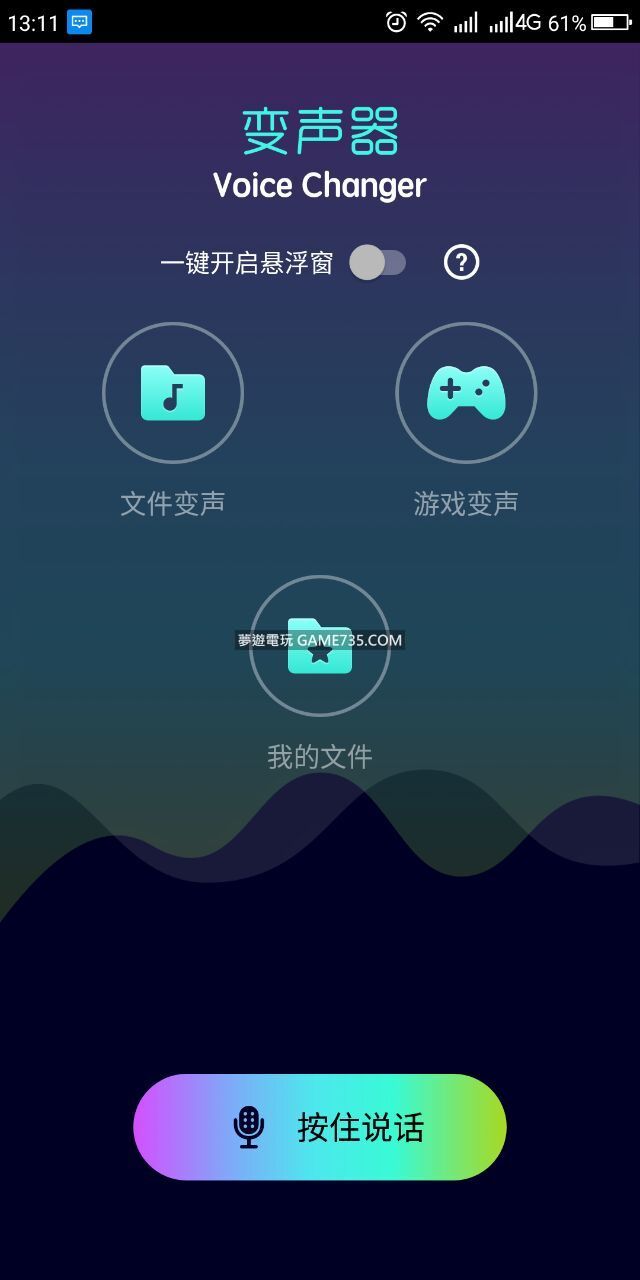Enable the 一键开启悬浮窗 floating window switch
This screenshot has height=1280, width=640.
377,263
